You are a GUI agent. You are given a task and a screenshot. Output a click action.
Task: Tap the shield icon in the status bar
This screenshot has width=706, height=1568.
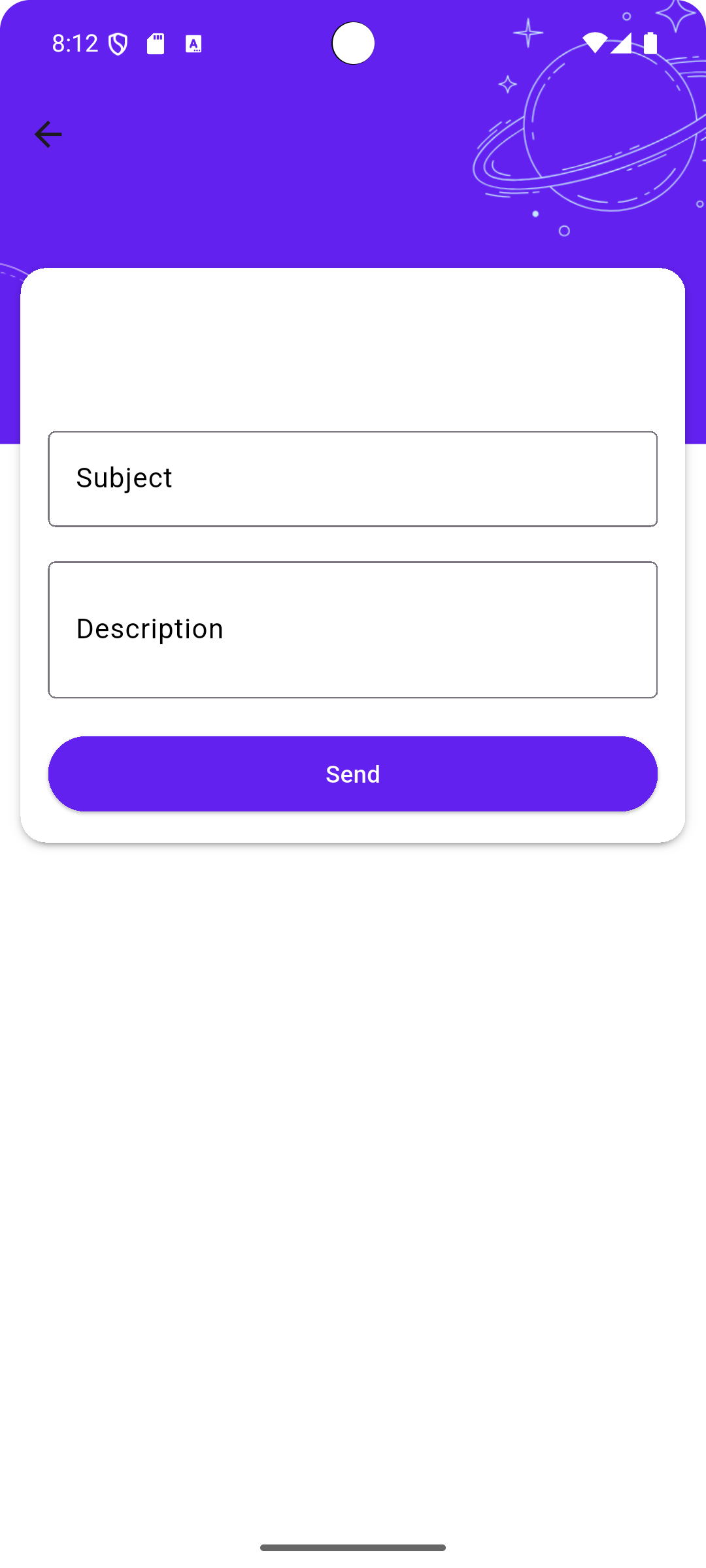(118, 42)
